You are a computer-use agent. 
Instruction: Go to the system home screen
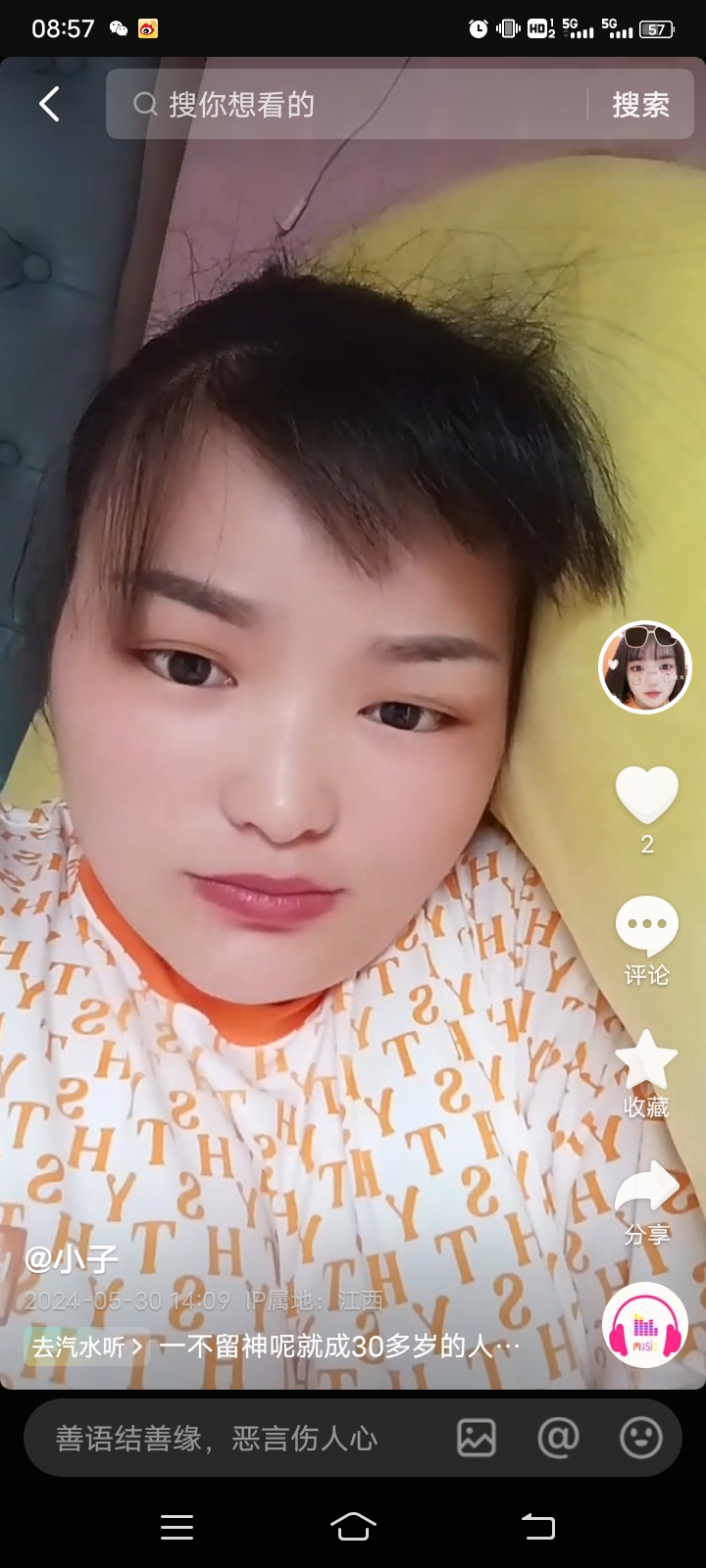coord(353,1526)
